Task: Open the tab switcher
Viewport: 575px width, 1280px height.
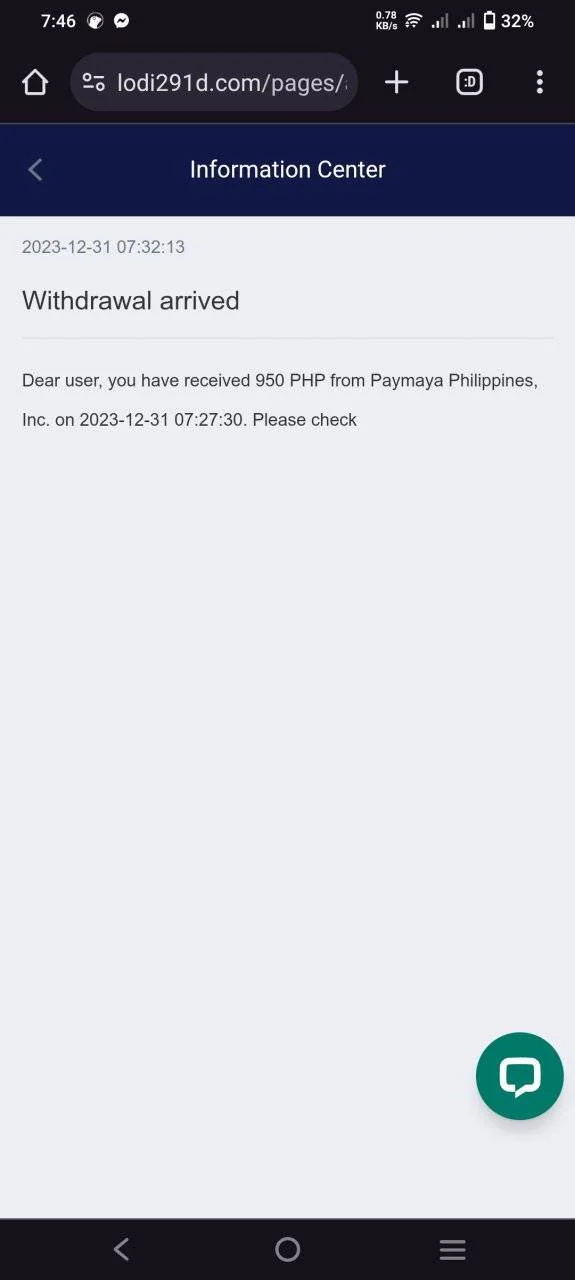Action: [469, 82]
